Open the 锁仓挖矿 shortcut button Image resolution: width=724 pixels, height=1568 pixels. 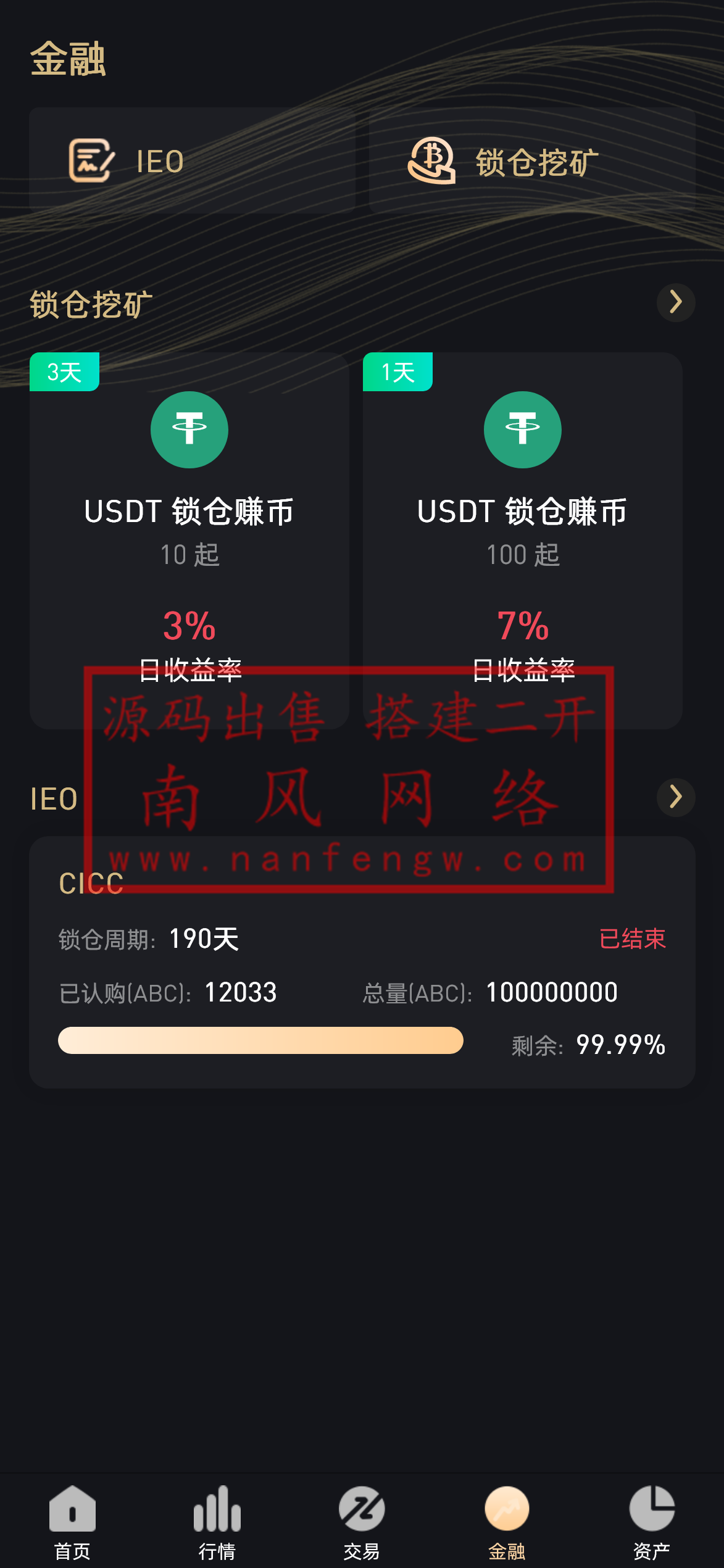tap(531, 161)
